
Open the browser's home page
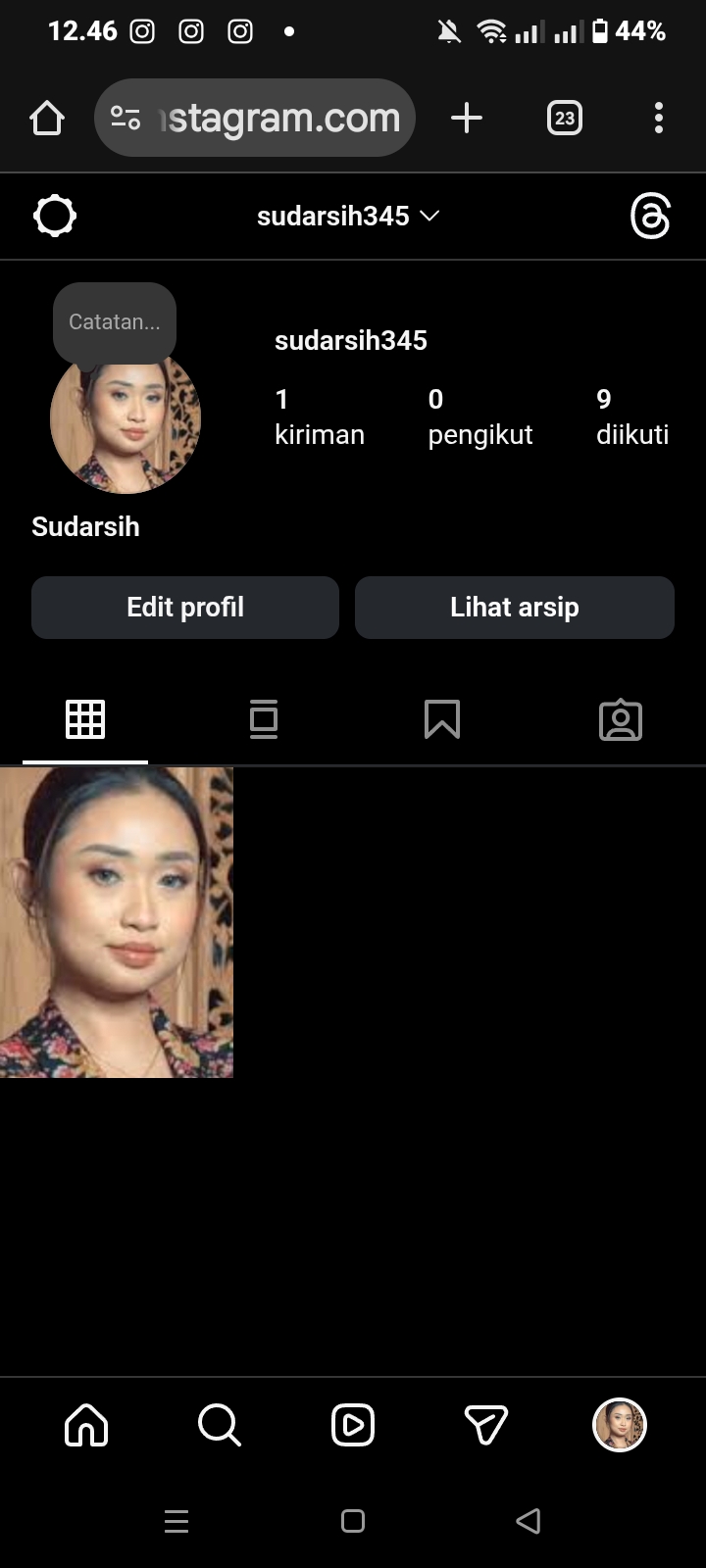pos(47,119)
